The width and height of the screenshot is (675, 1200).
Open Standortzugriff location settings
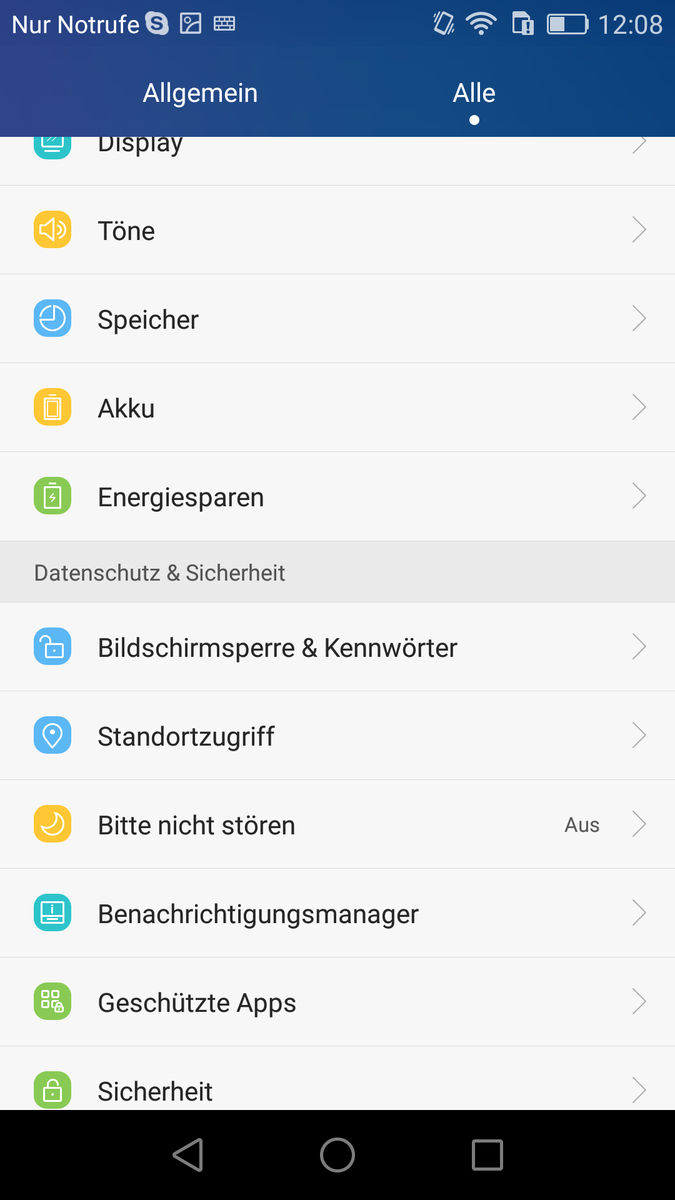coord(337,736)
